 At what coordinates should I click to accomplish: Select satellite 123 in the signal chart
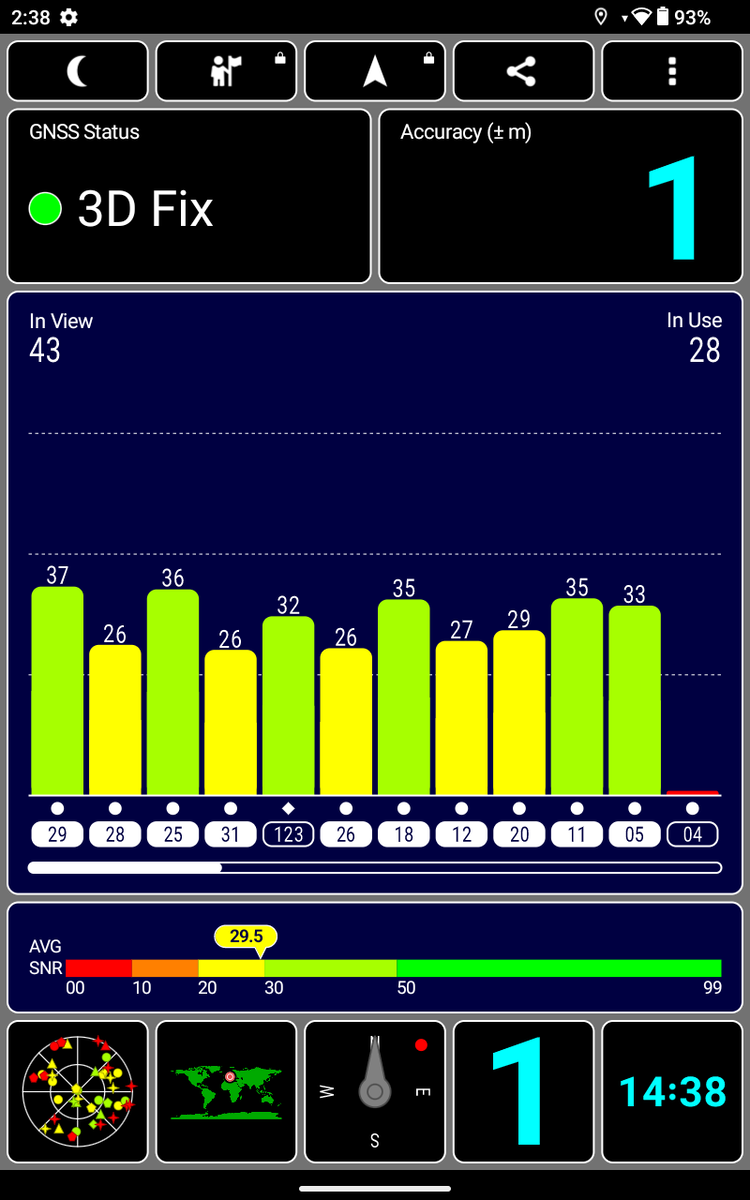click(288, 834)
